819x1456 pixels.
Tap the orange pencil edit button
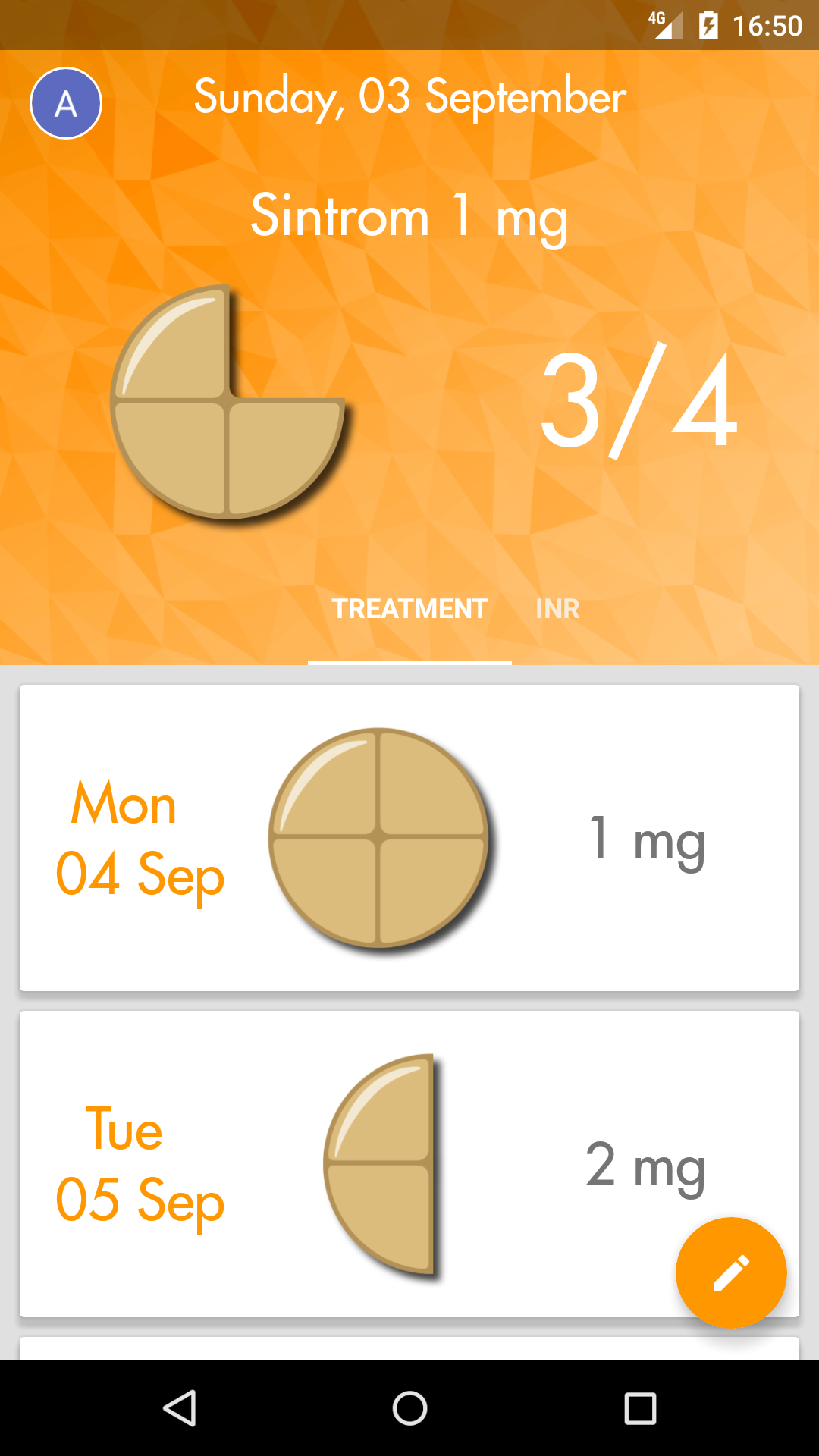point(731,1272)
